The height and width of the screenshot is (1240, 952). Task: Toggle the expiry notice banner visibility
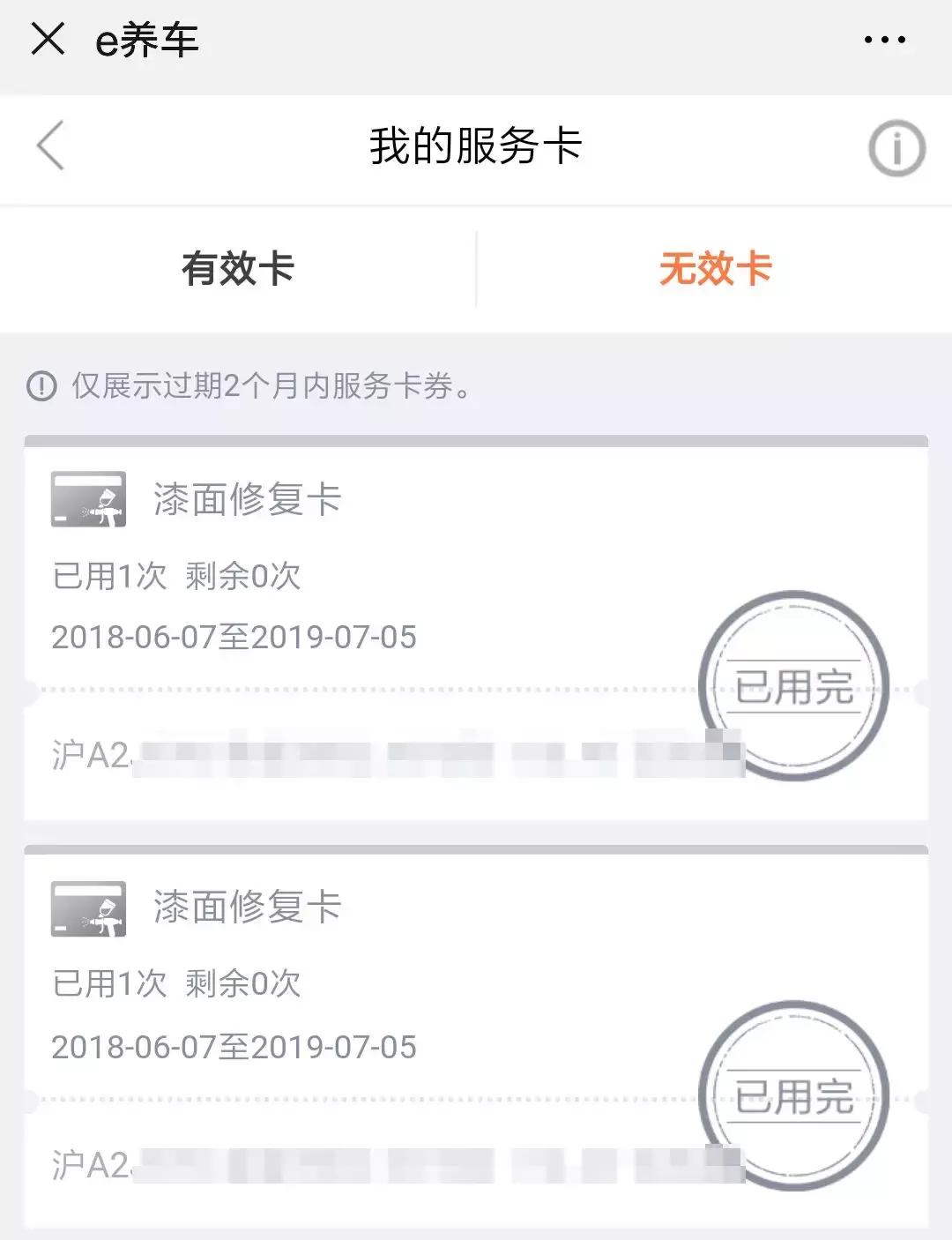pyautogui.click(x=264, y=385)
